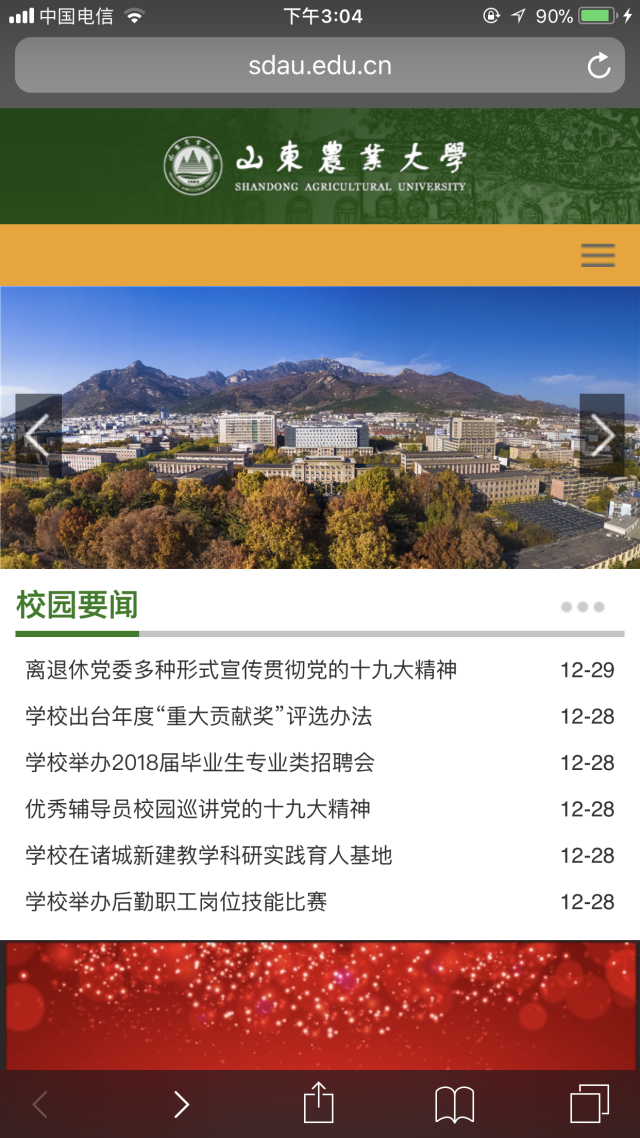Show open Safari tabs
Screen dimensions: 640x1138
(x=589, y=1104)
